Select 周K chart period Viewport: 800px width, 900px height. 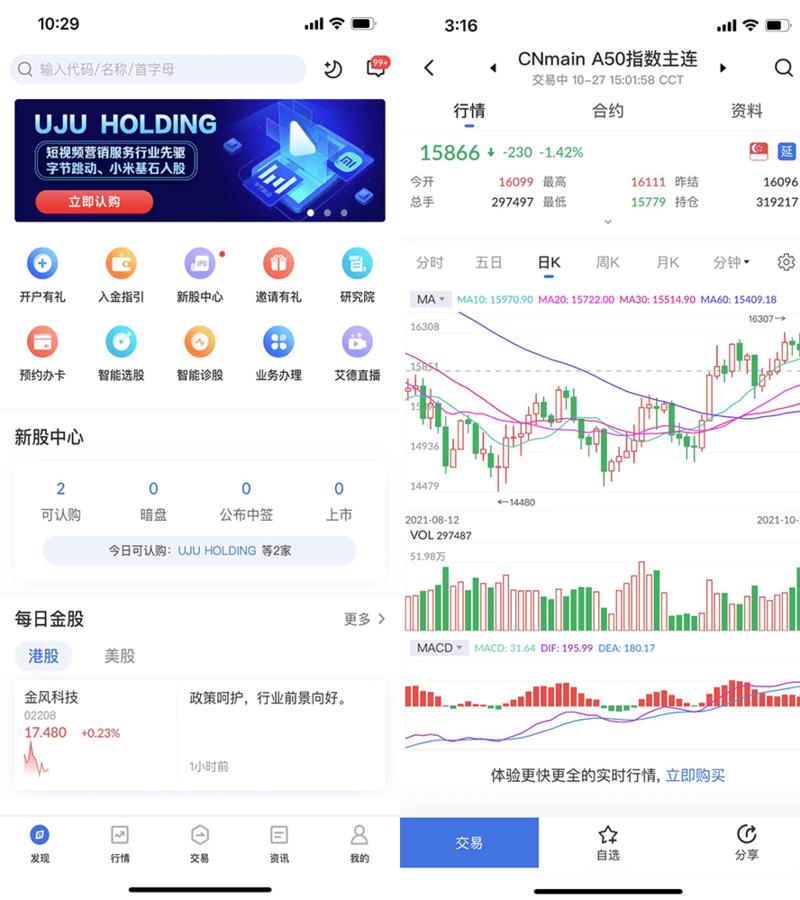pos(608,262)
